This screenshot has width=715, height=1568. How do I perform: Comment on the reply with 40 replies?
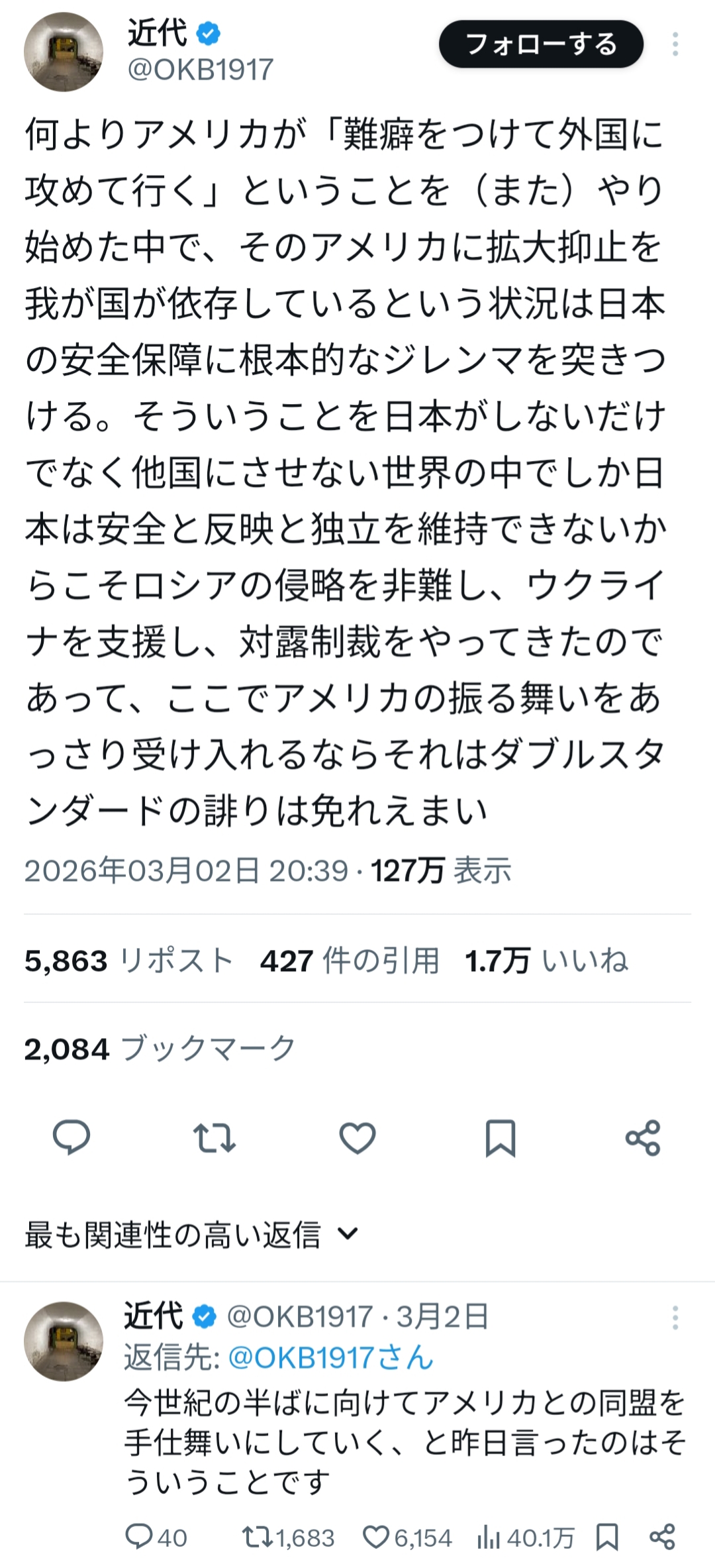tap(156, 1537)
